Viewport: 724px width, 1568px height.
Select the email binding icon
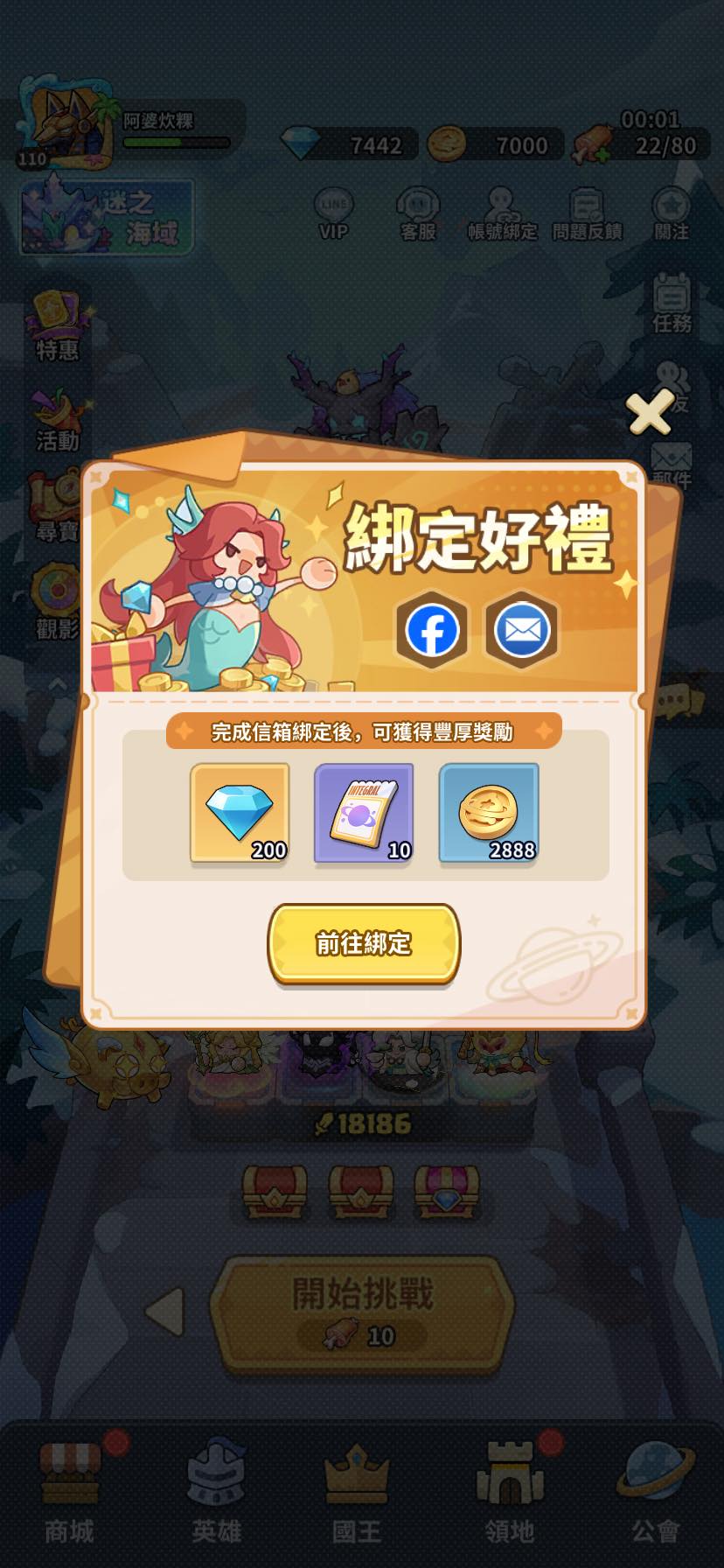click(x=522, y=630)
